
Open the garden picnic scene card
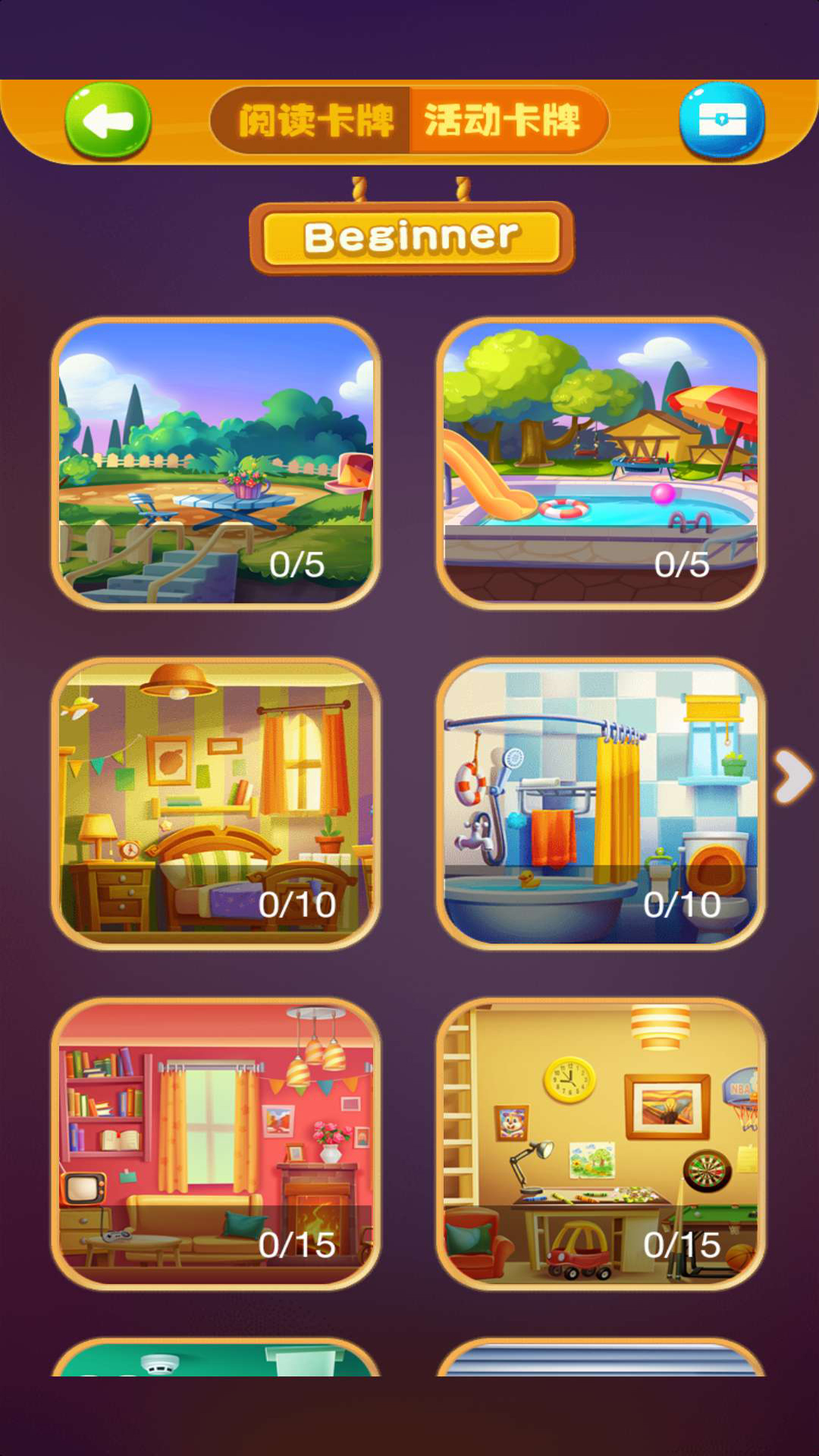(216, 463)
